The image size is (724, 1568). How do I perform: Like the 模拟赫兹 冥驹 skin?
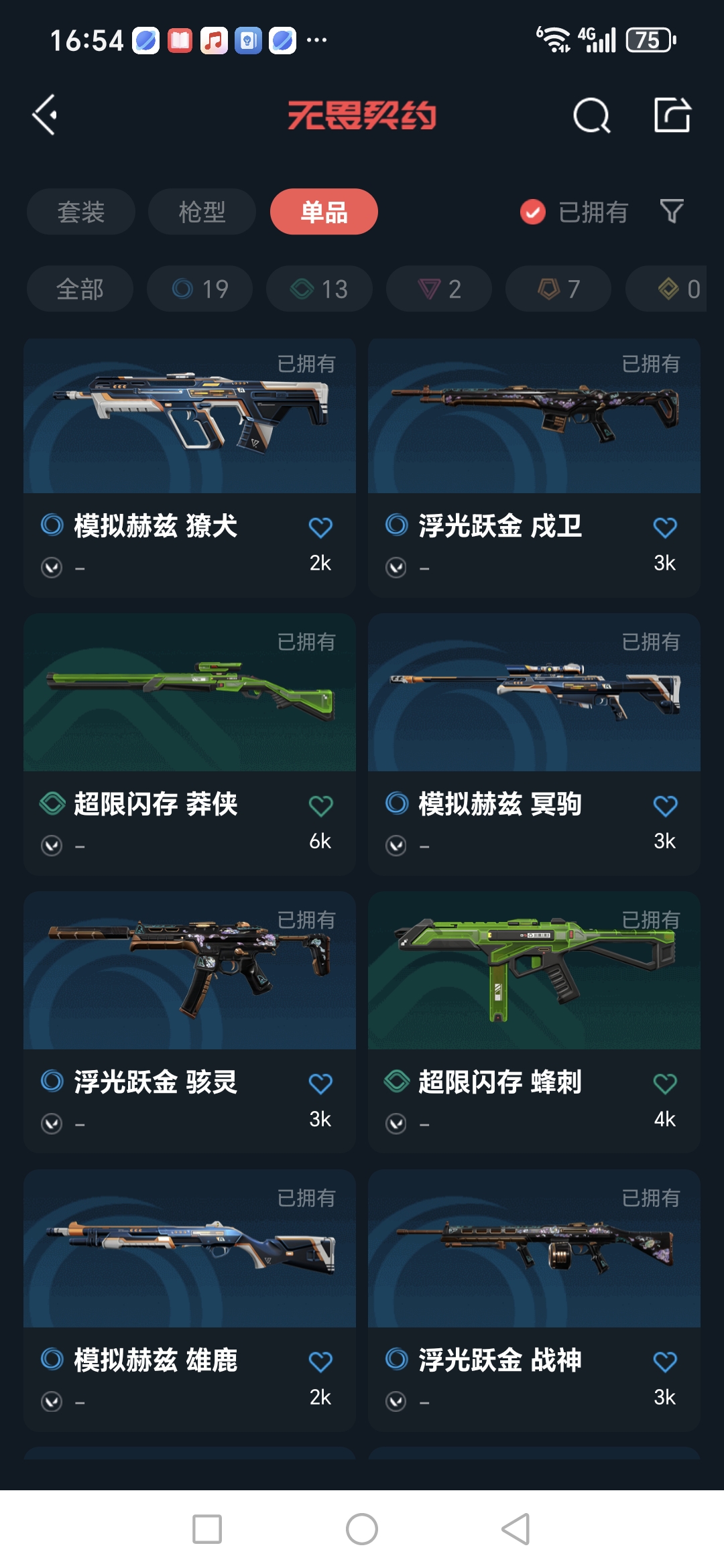[665, 805]
